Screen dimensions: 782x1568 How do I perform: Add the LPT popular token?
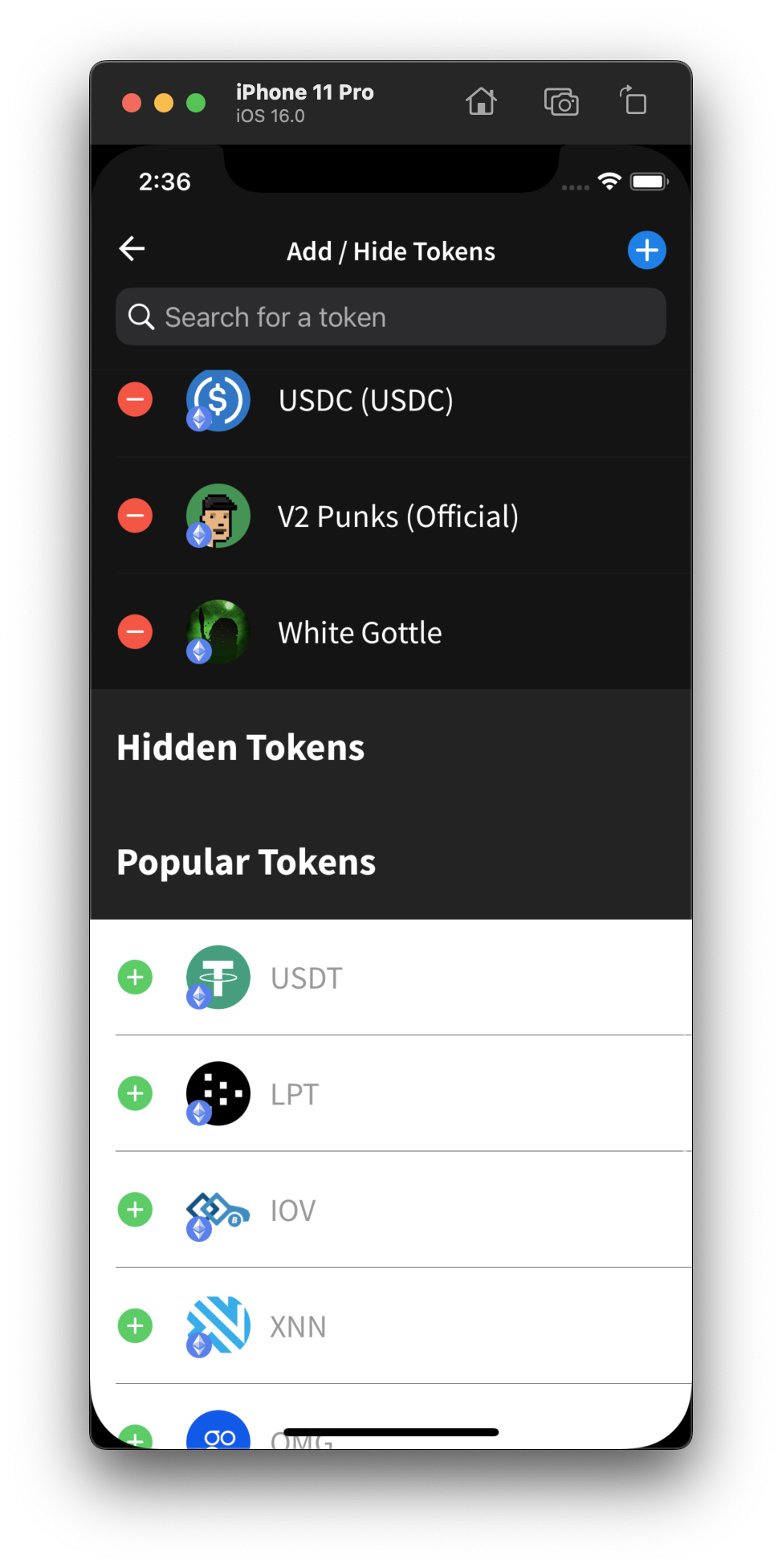(136, 1093)
